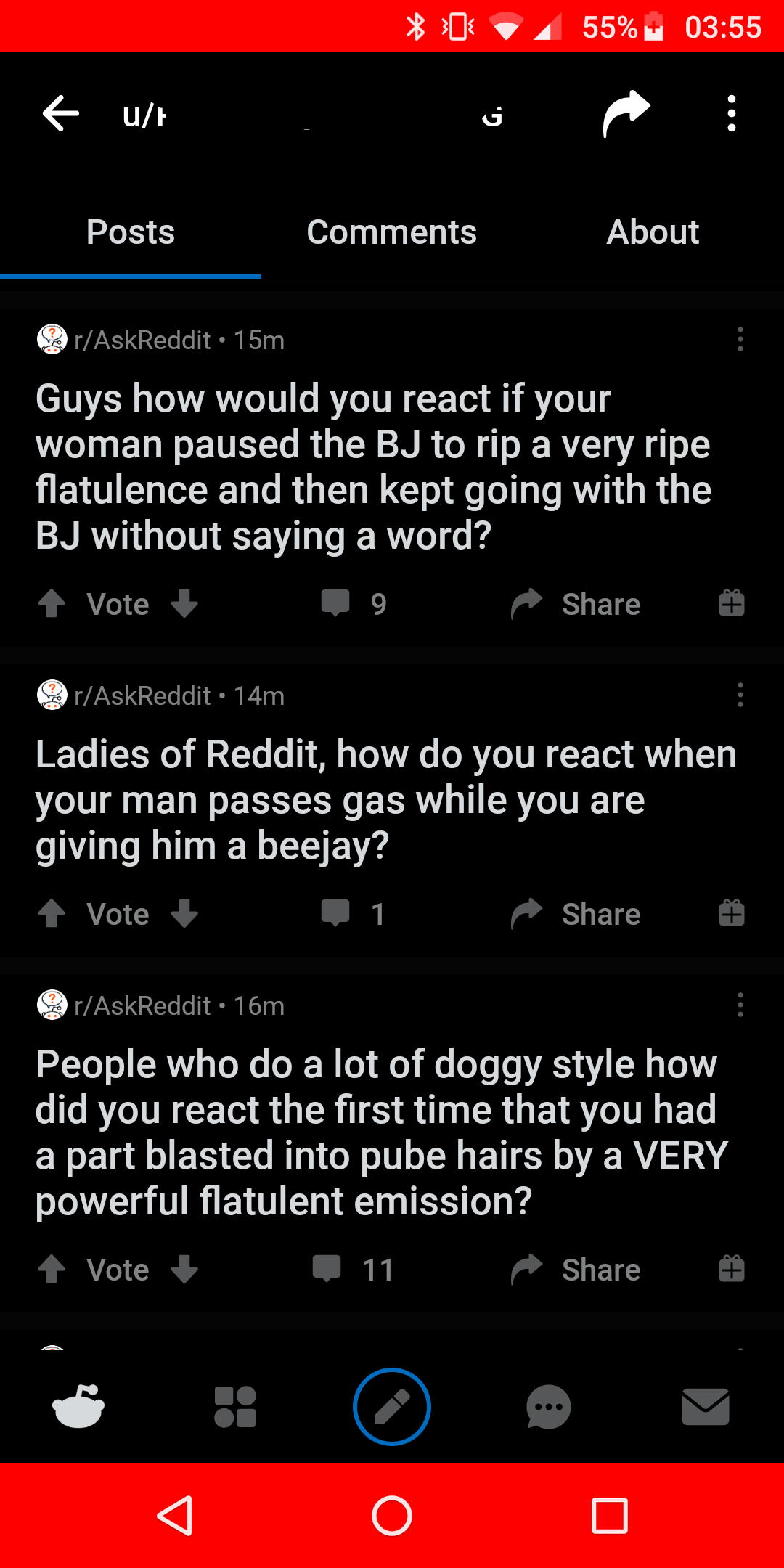Upvote the 'Guys how would you react' post

pos(52,603)
